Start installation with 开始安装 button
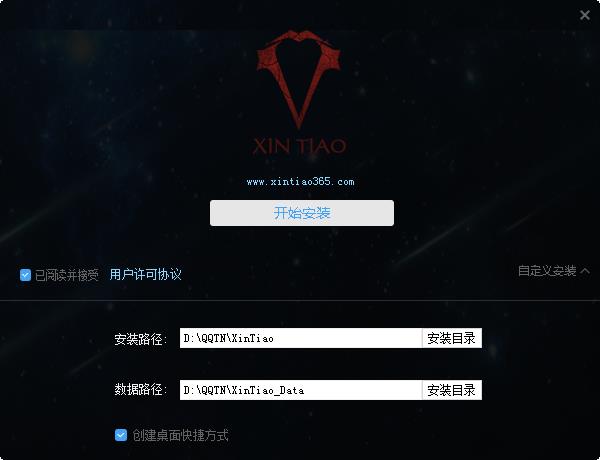The image size is (600, 460). coord(301,213)
